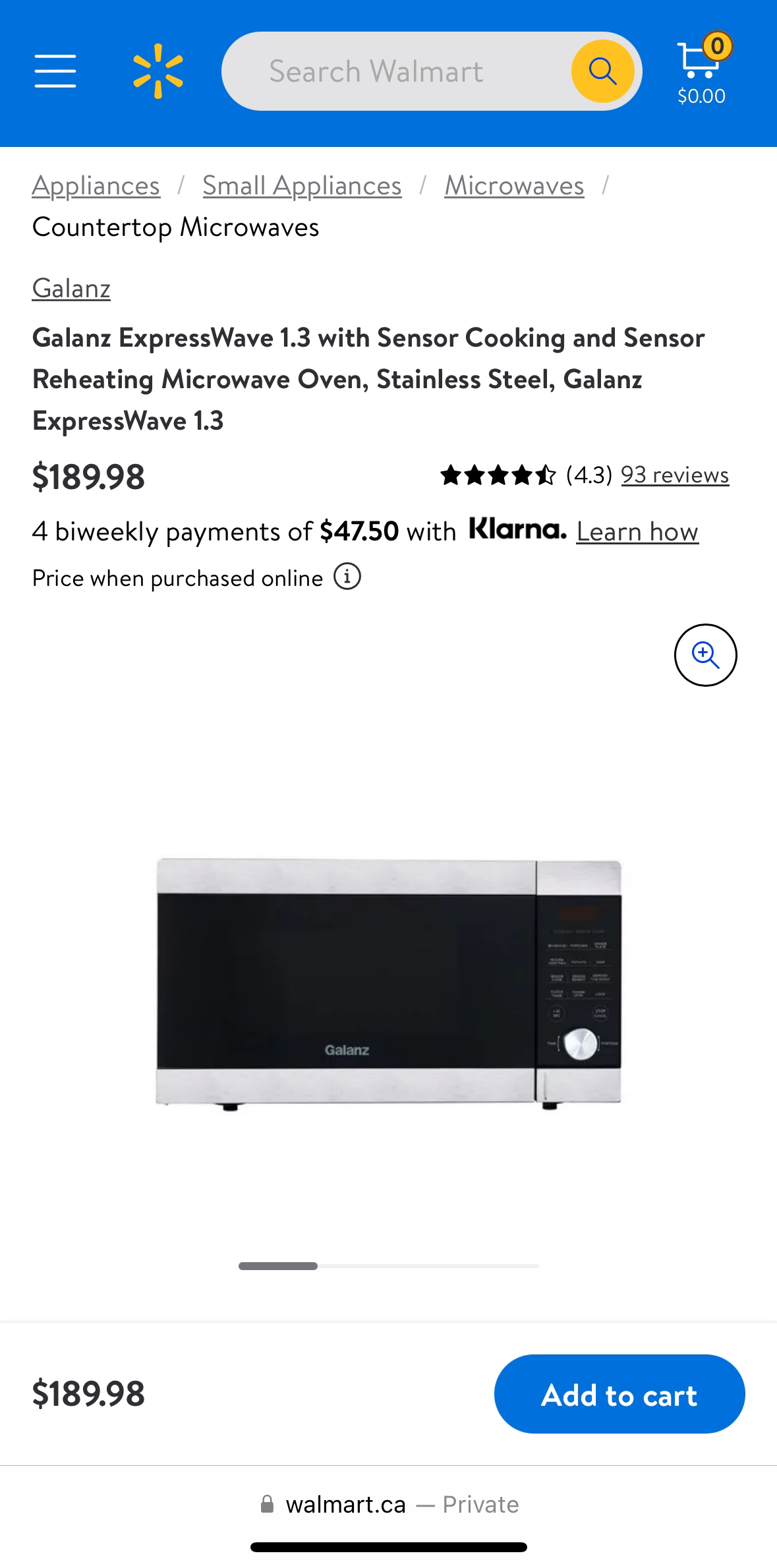Go to Small Appliances breadcrumb

tap(302, 186)
